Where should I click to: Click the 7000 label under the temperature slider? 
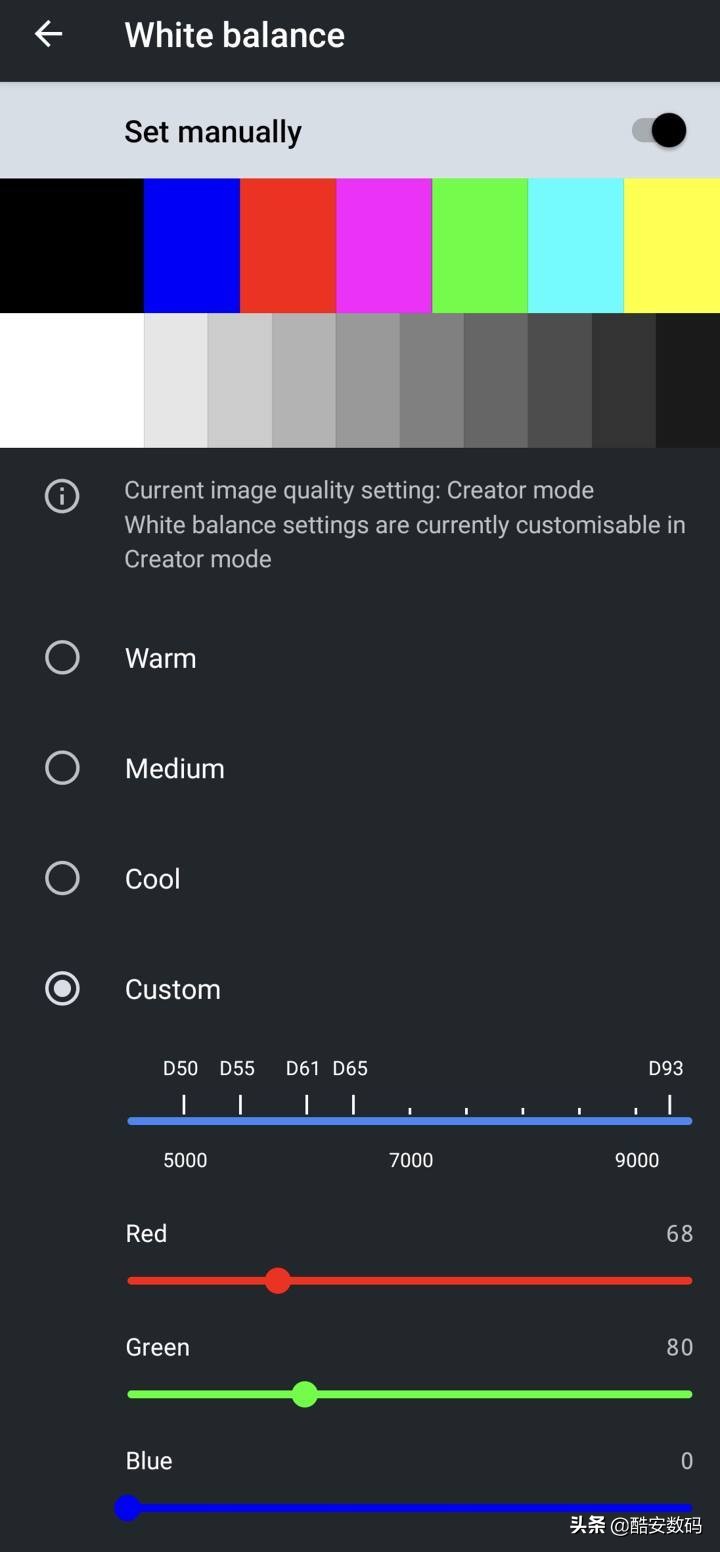411,1160
